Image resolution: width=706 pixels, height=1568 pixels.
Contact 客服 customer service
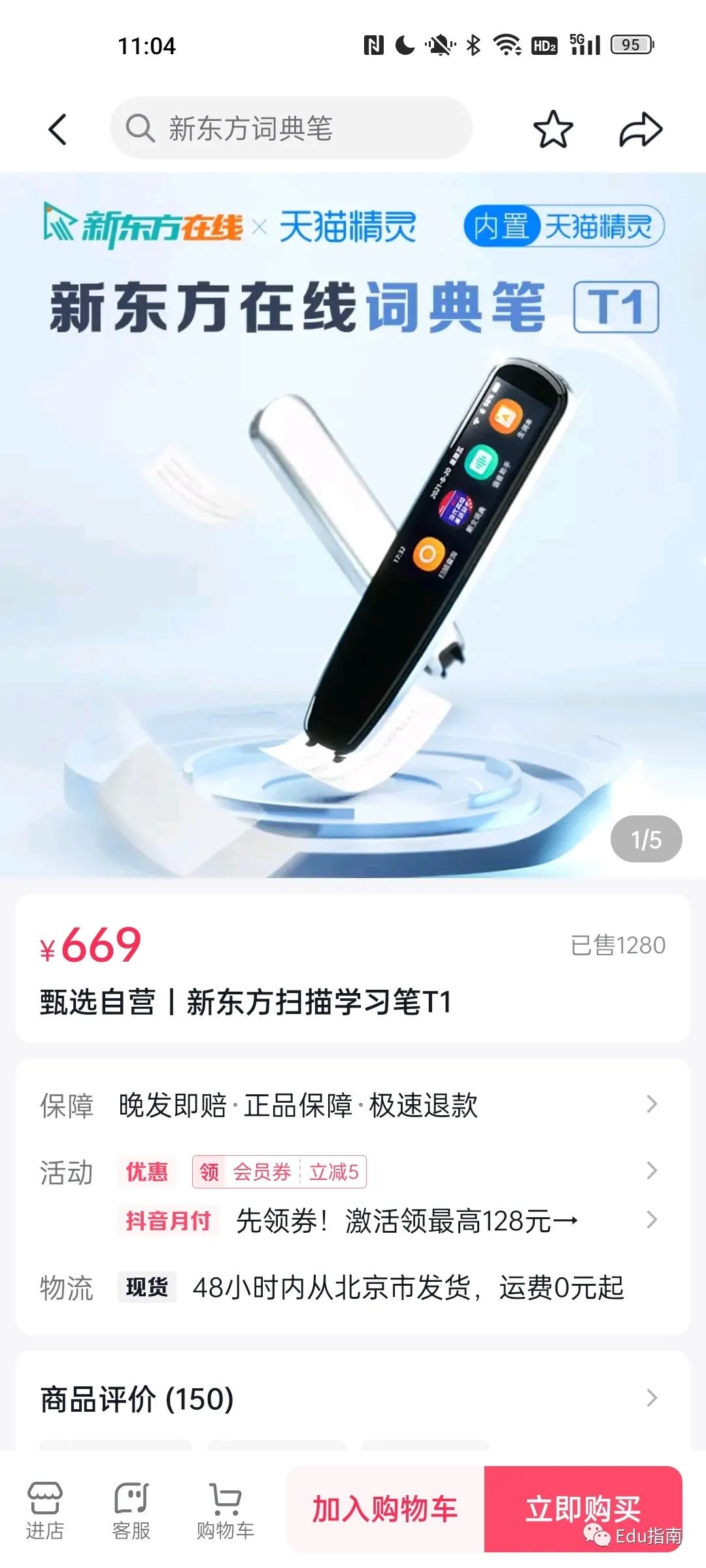point(131,1511)
